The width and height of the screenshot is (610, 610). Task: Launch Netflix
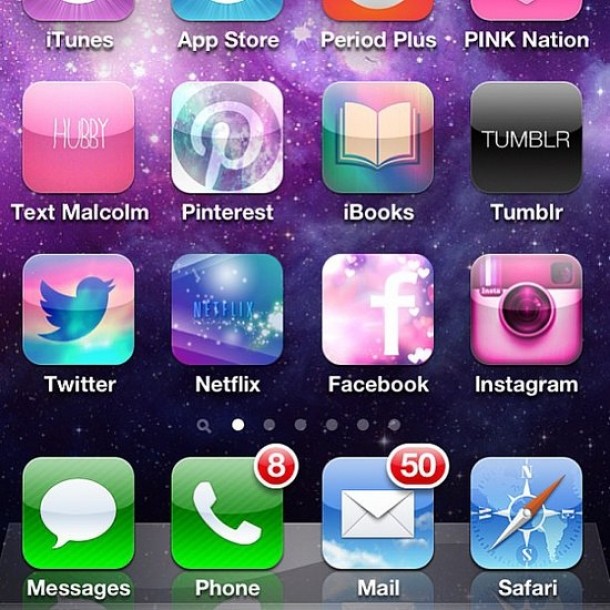coord(228,309)
